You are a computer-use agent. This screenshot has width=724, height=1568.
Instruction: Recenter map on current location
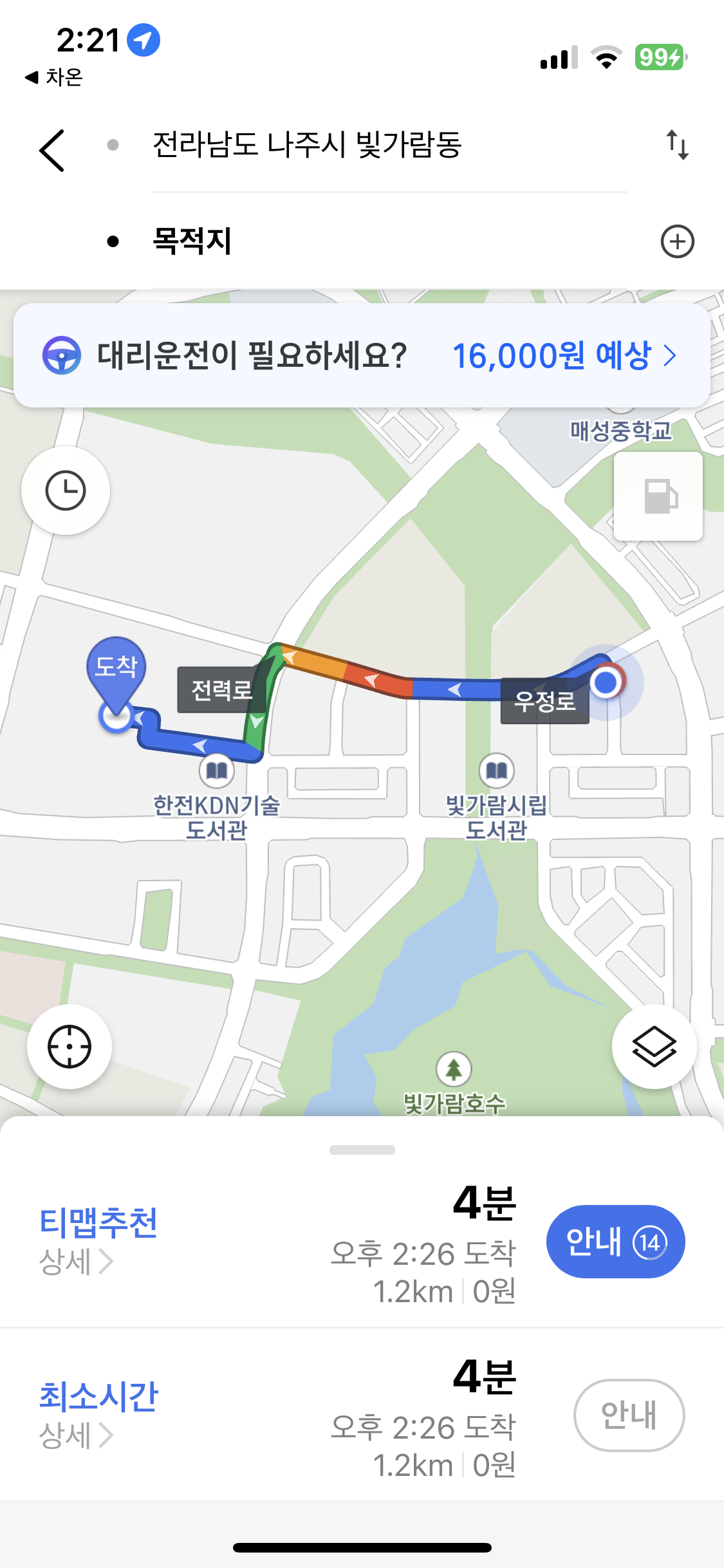click(x=70, y=1047)
